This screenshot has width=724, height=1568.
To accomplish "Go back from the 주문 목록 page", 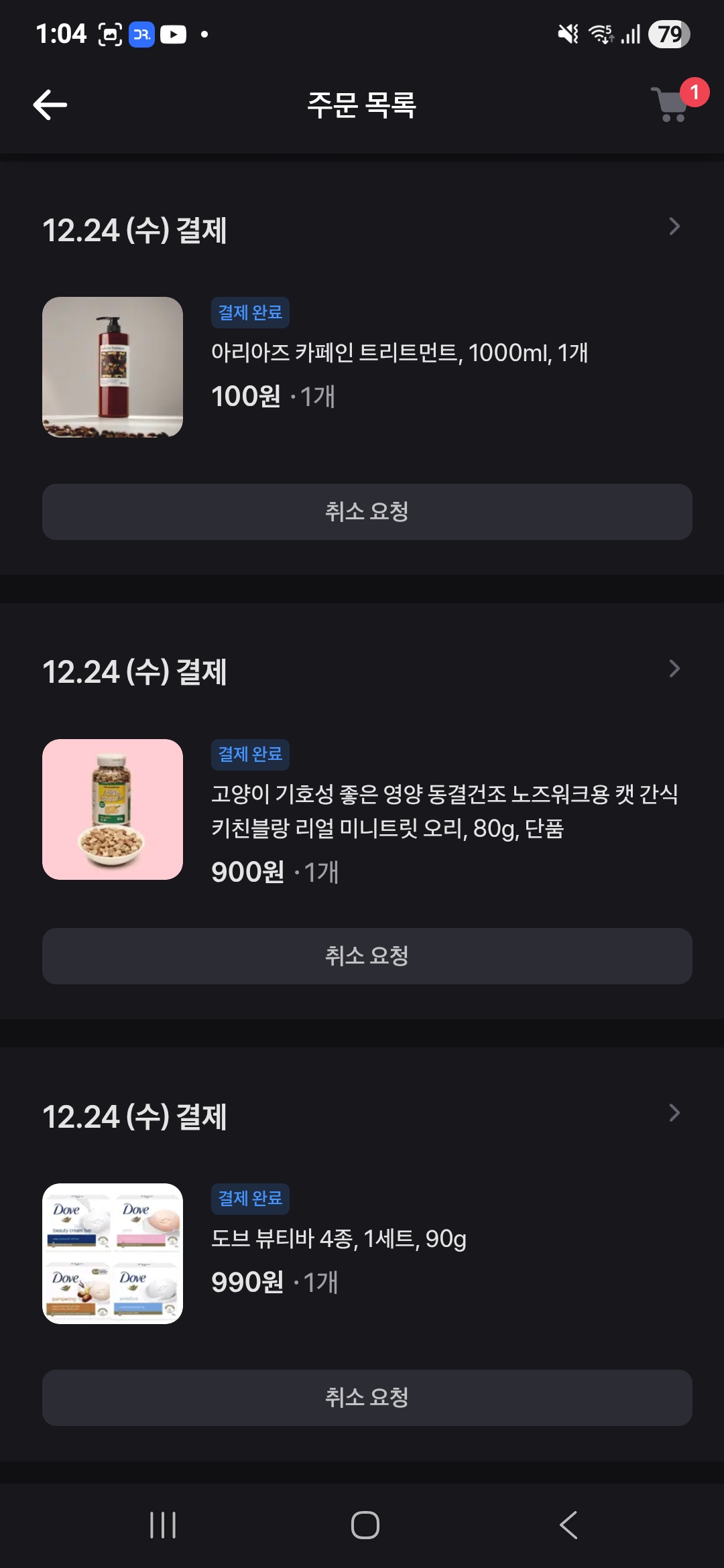I will (50, 105).
